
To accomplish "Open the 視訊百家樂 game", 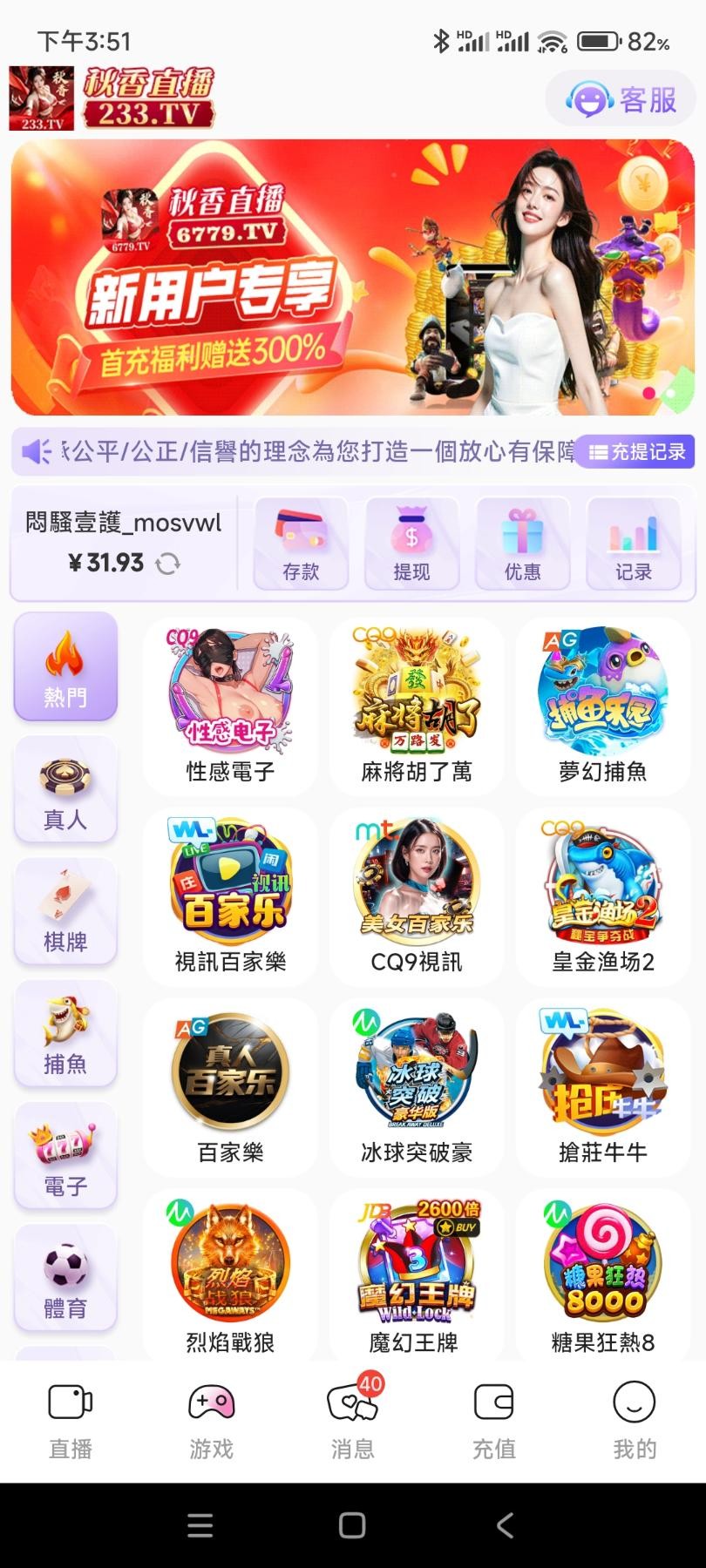I will 230,896.
